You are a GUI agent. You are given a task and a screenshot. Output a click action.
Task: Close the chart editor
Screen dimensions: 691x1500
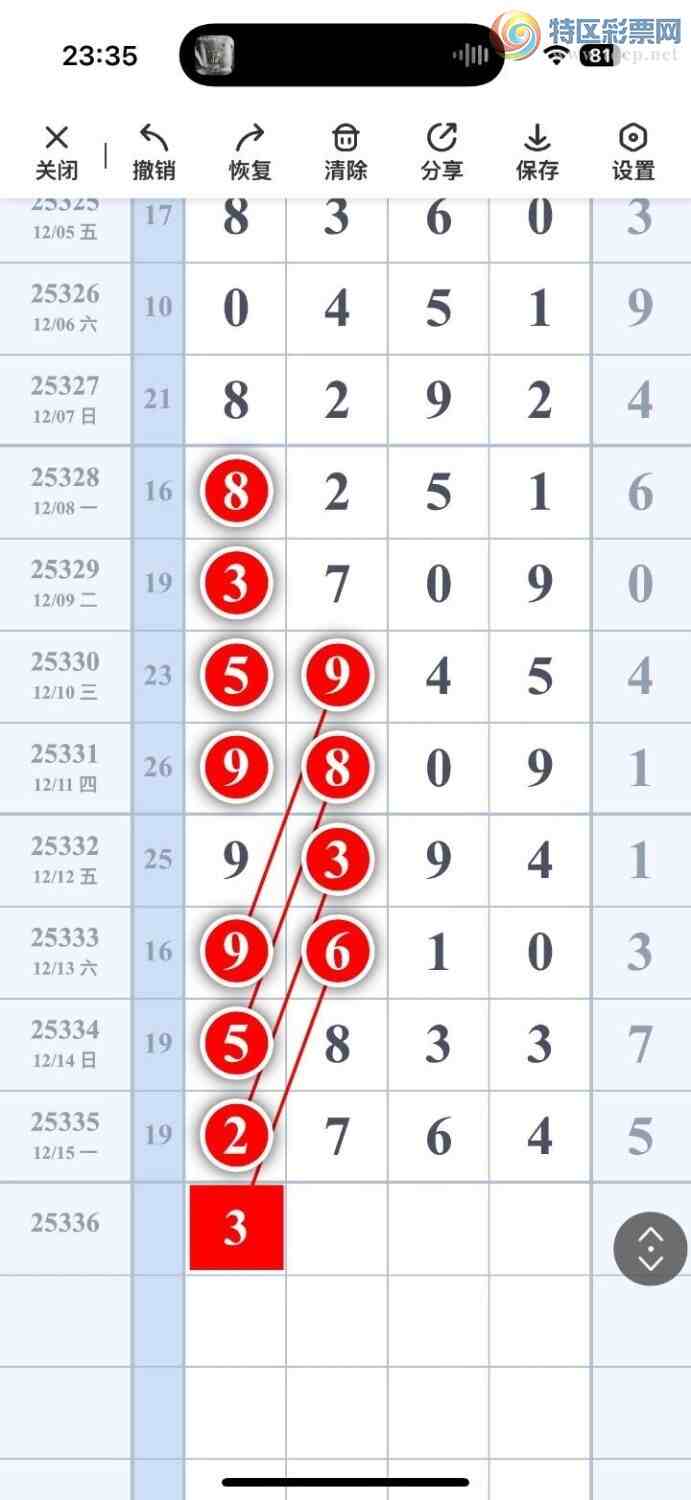pos(57,152)
